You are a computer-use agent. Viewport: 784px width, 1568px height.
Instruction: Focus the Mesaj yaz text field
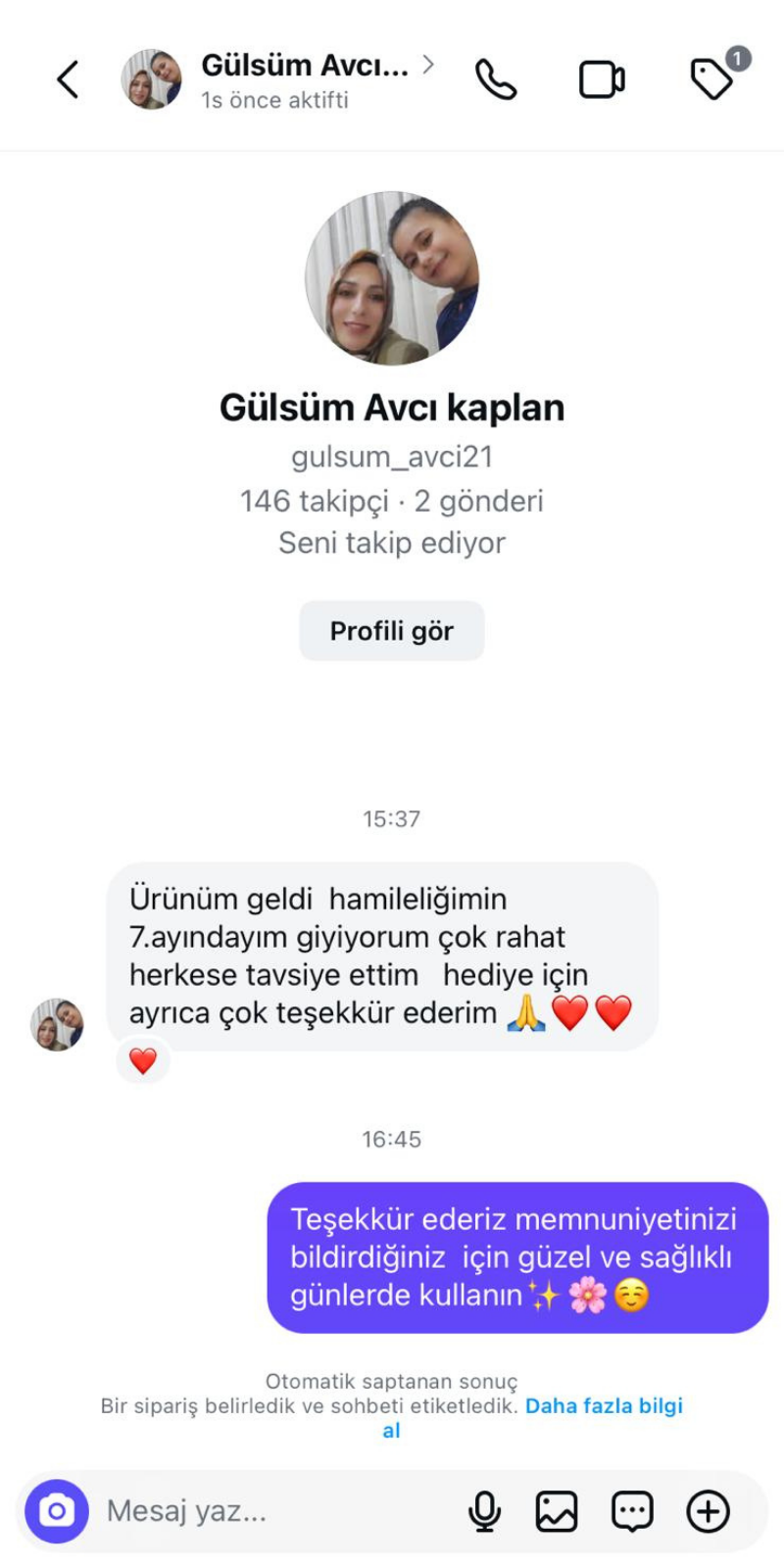(274, 1511)
